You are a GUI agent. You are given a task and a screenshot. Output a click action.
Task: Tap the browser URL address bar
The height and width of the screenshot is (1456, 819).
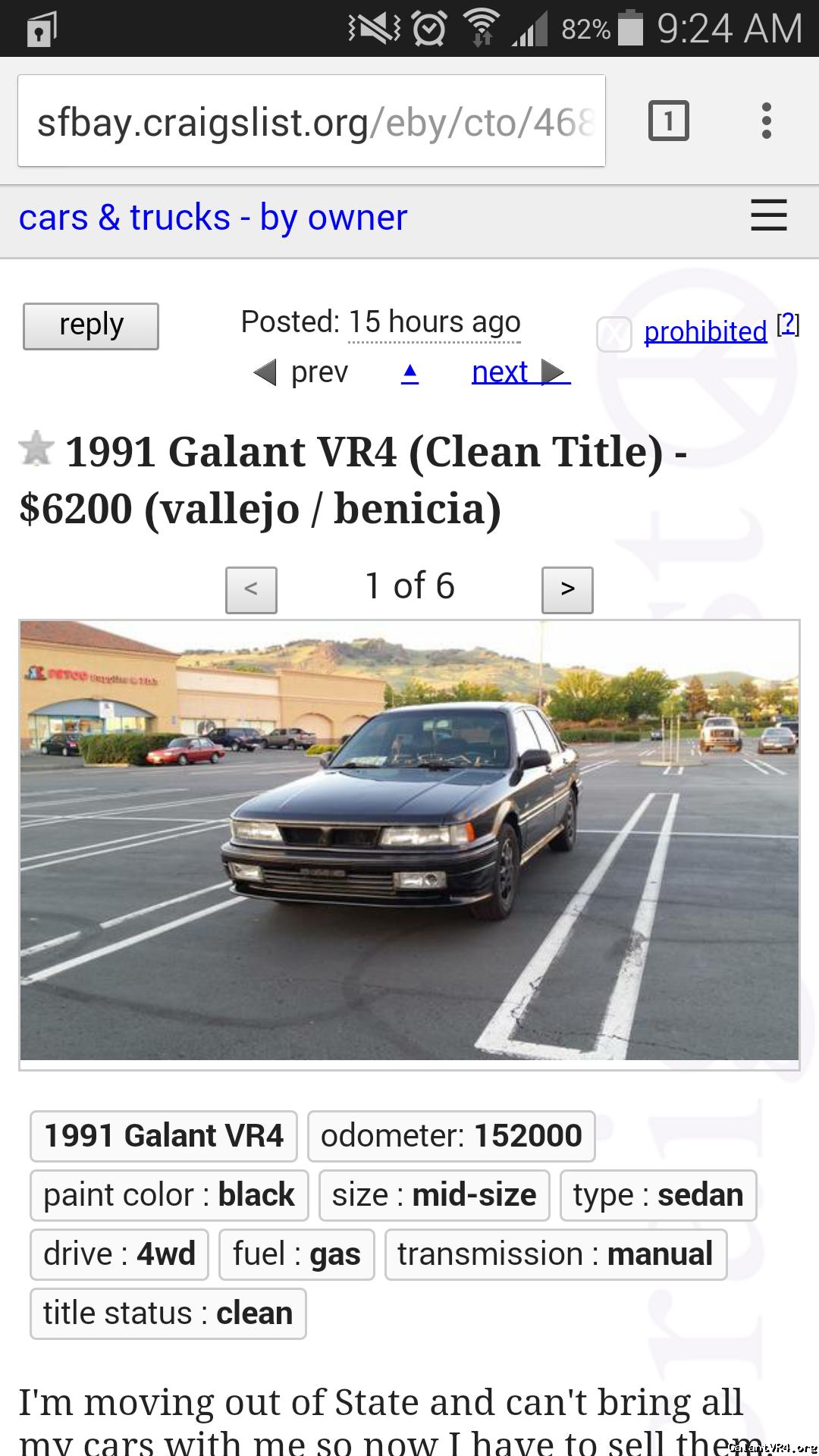[x=311, y=121]
